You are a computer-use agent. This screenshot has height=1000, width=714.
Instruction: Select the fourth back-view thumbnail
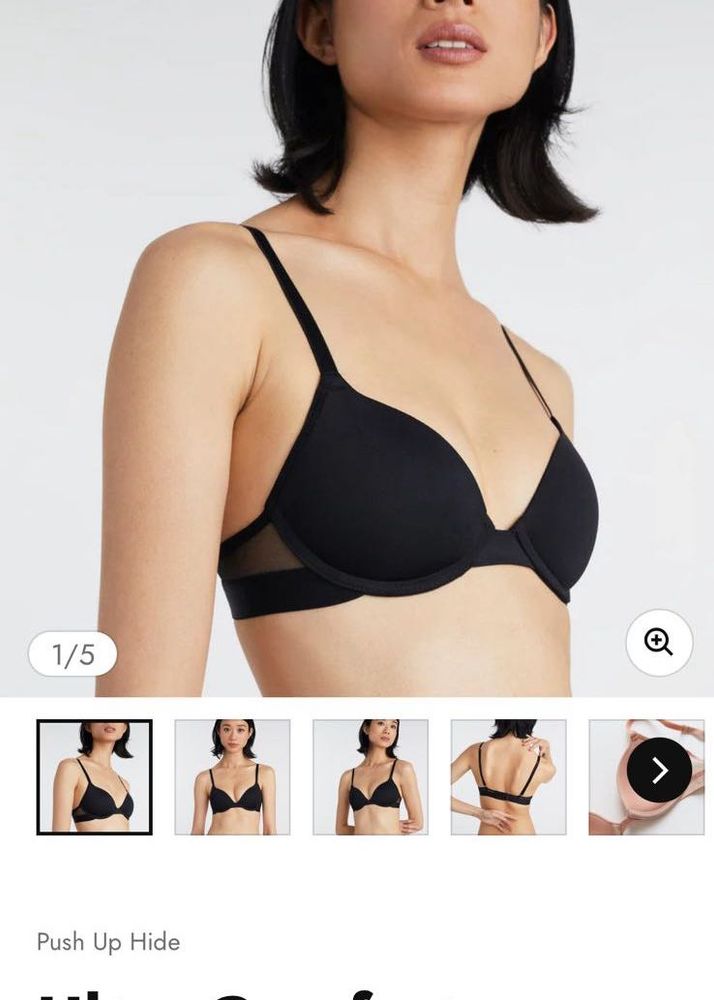pos(508,777)
